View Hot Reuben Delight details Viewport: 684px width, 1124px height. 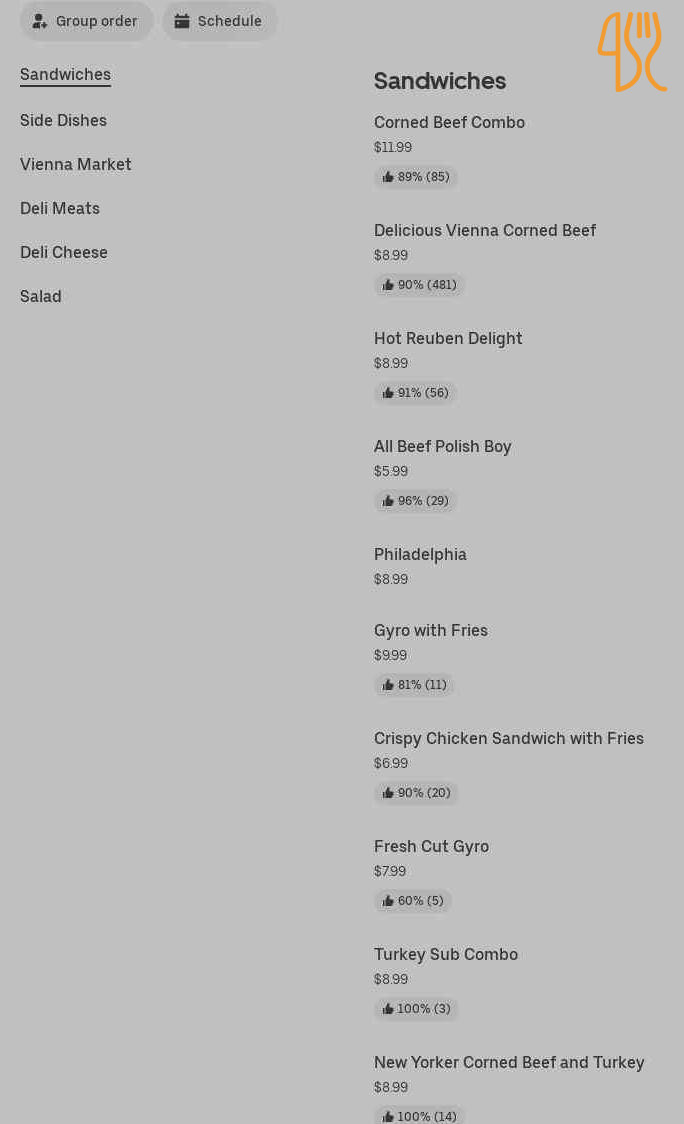pos(447,338)
